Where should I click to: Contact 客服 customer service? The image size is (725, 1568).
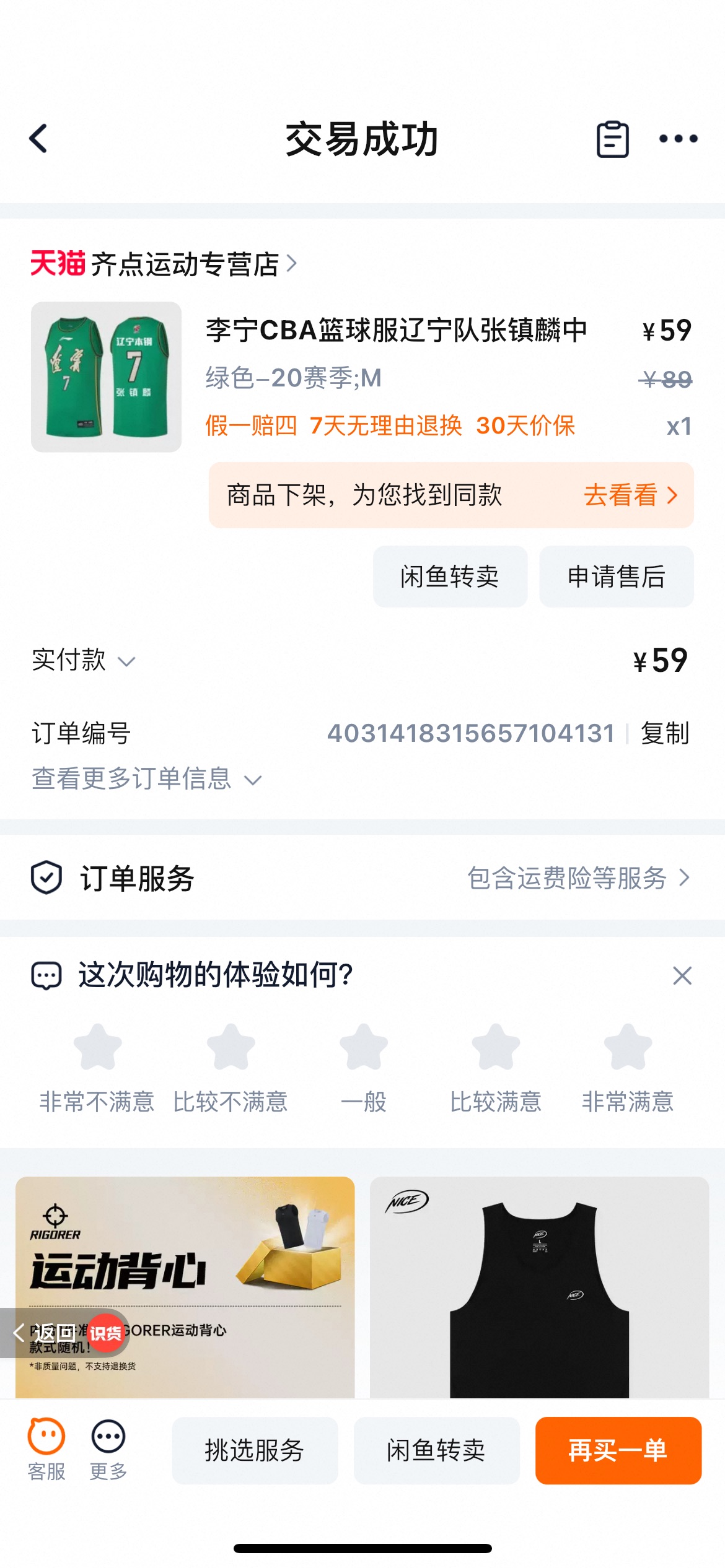[46, 1450]
